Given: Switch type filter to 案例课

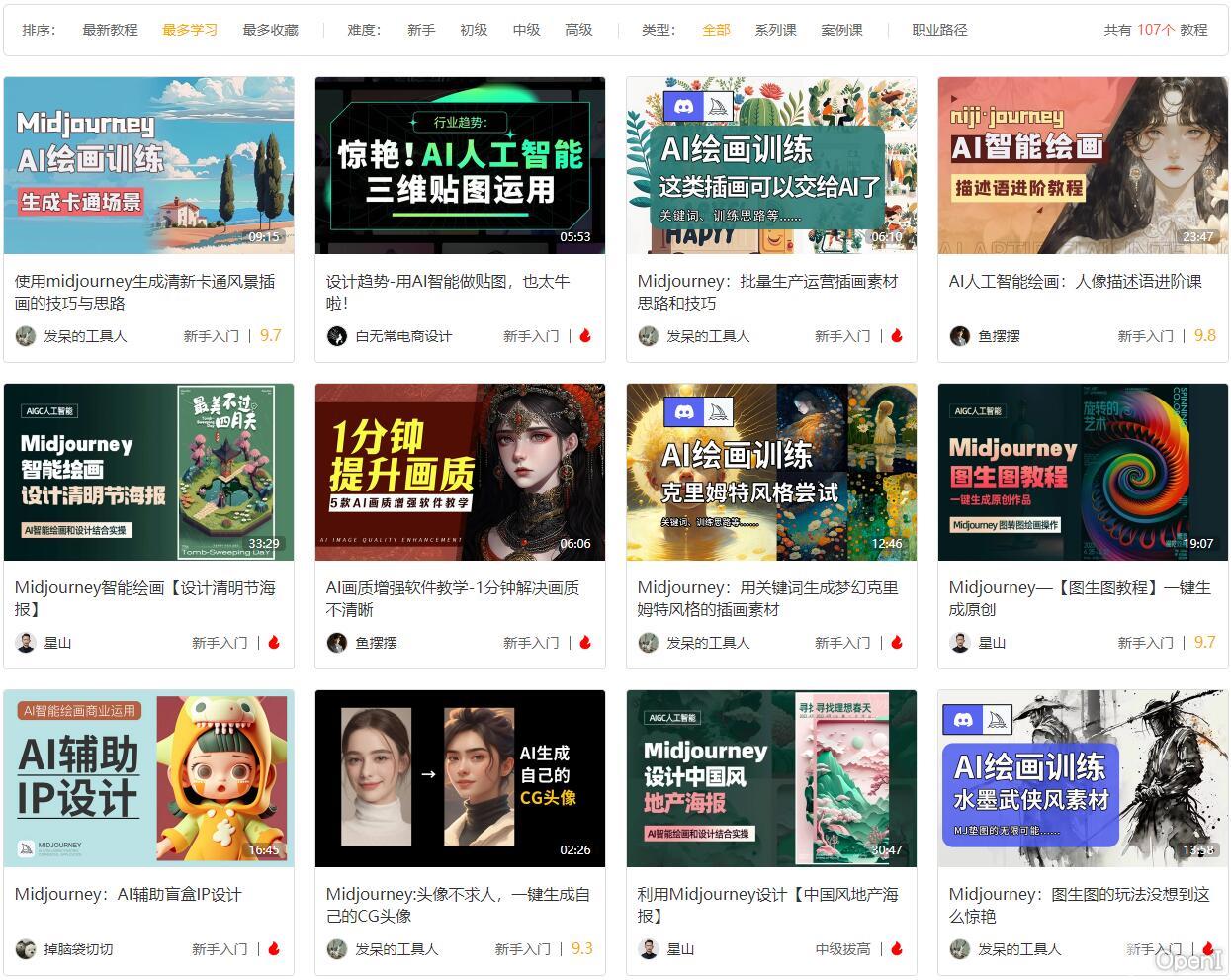Looking at the screenshot, I should (841, 30).
